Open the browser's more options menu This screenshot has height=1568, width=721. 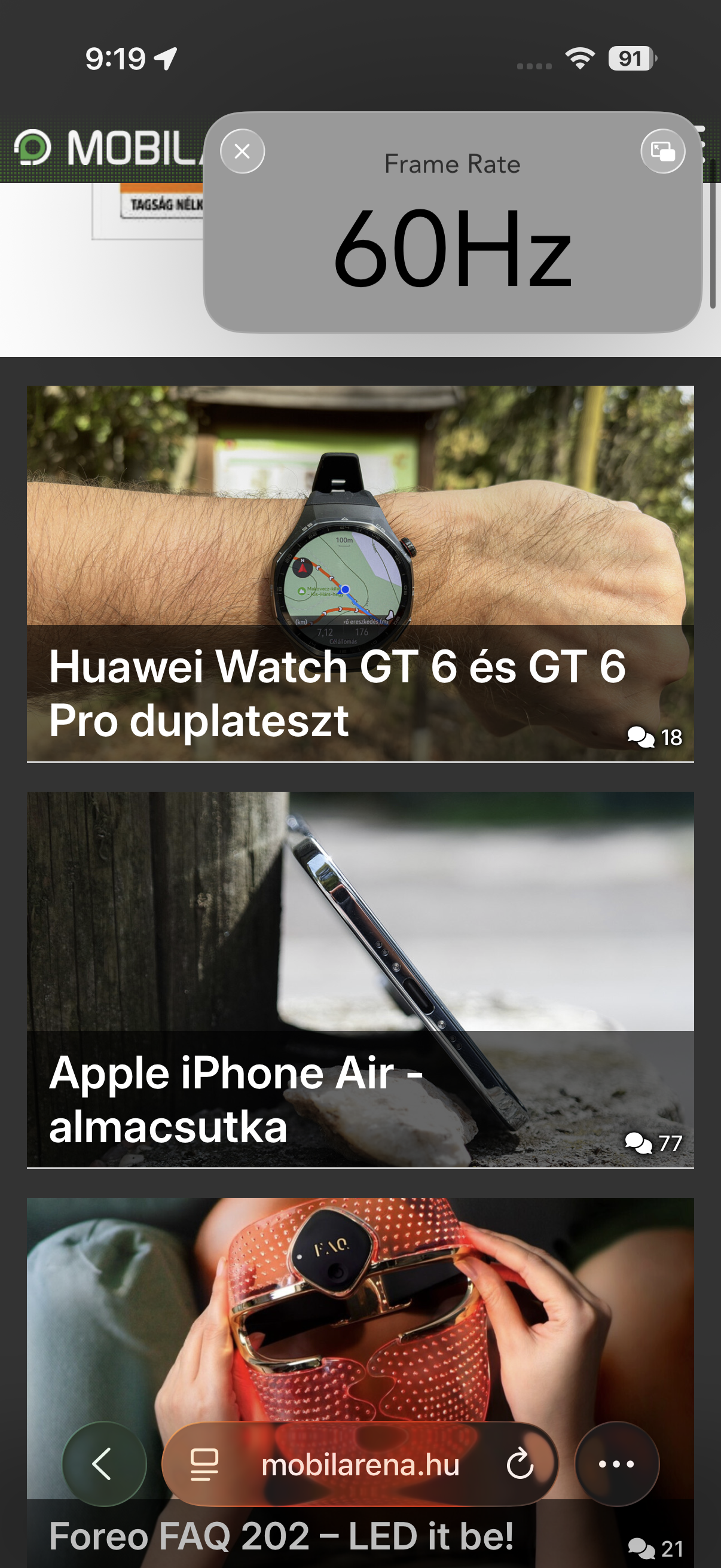coord(616,1463)
